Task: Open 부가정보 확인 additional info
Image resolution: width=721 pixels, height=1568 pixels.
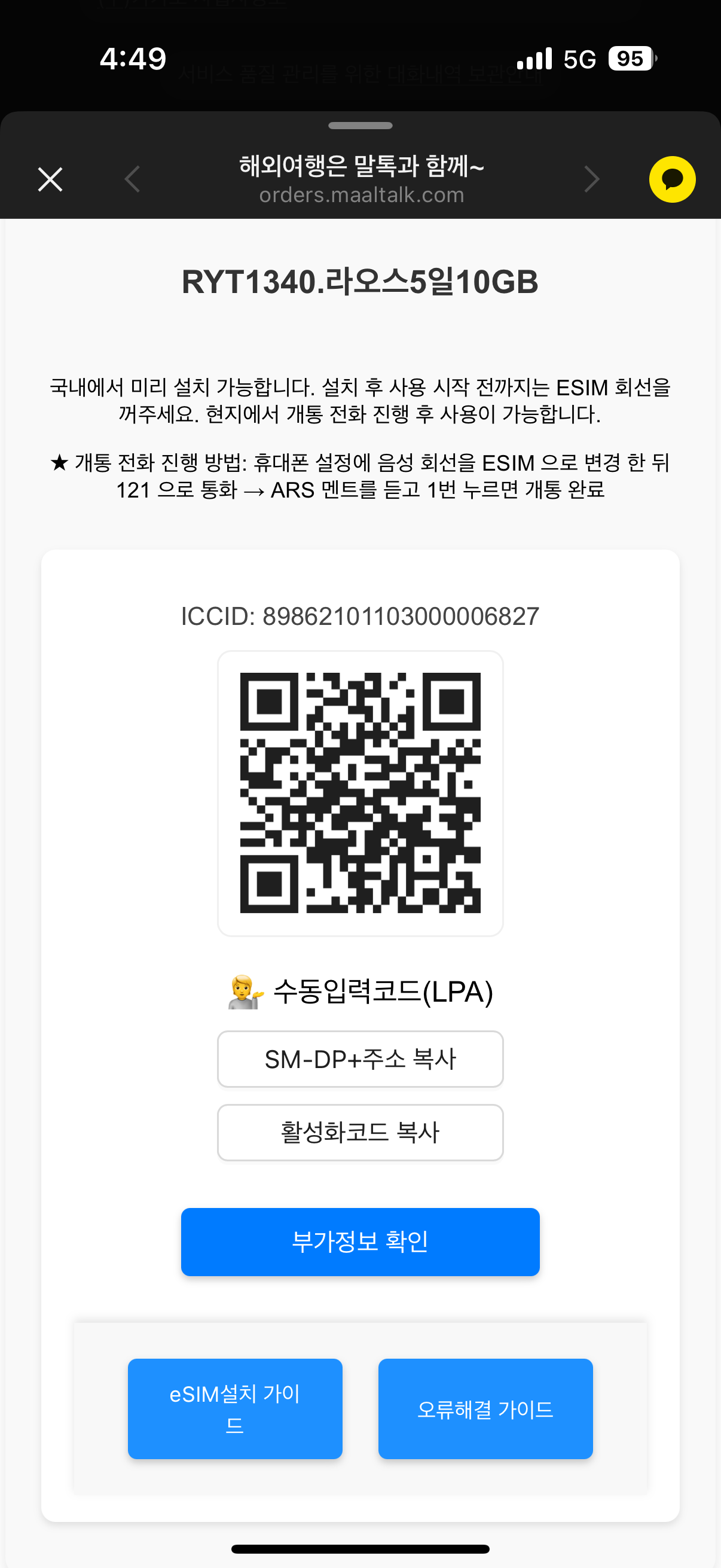Action: 360,1241
